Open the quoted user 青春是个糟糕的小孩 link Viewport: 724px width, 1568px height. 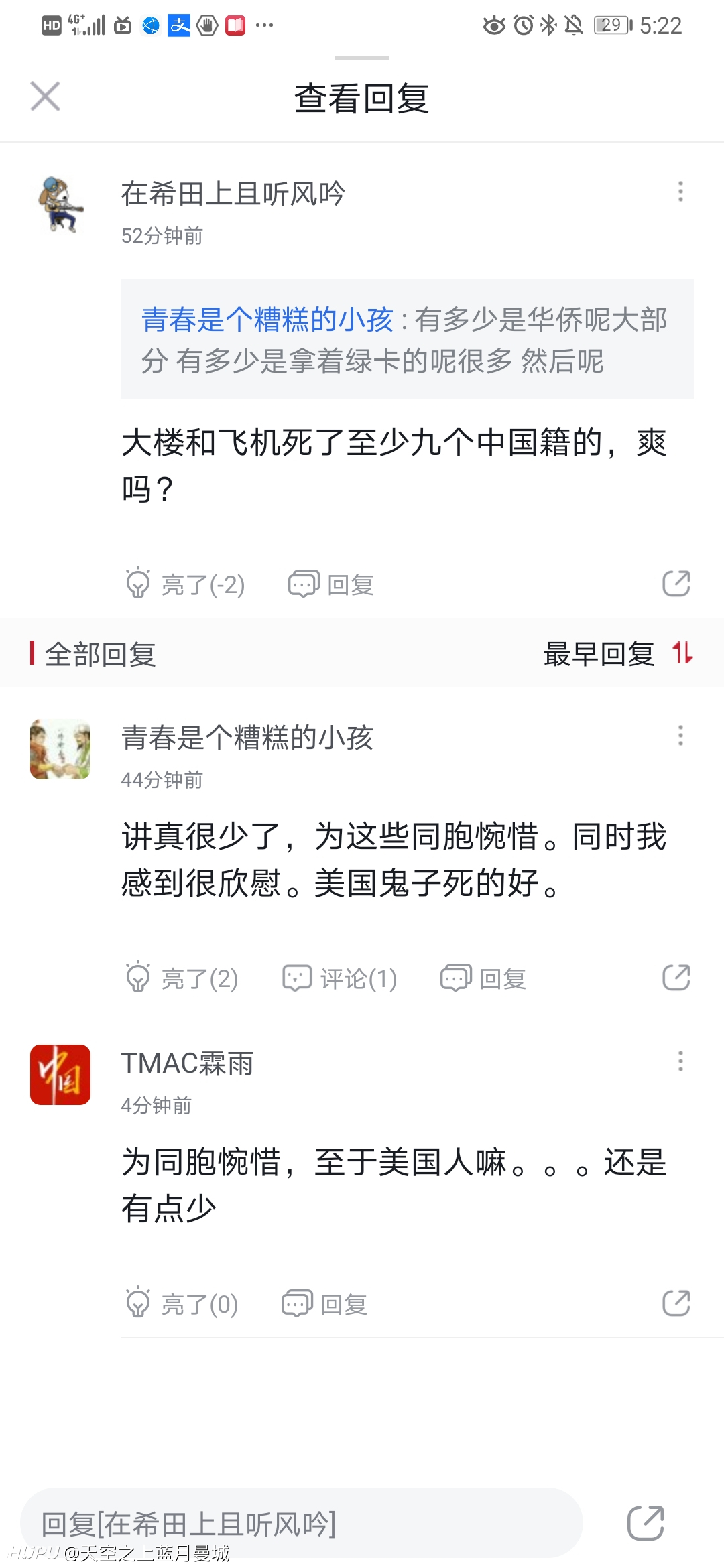(x=267, y=319)
